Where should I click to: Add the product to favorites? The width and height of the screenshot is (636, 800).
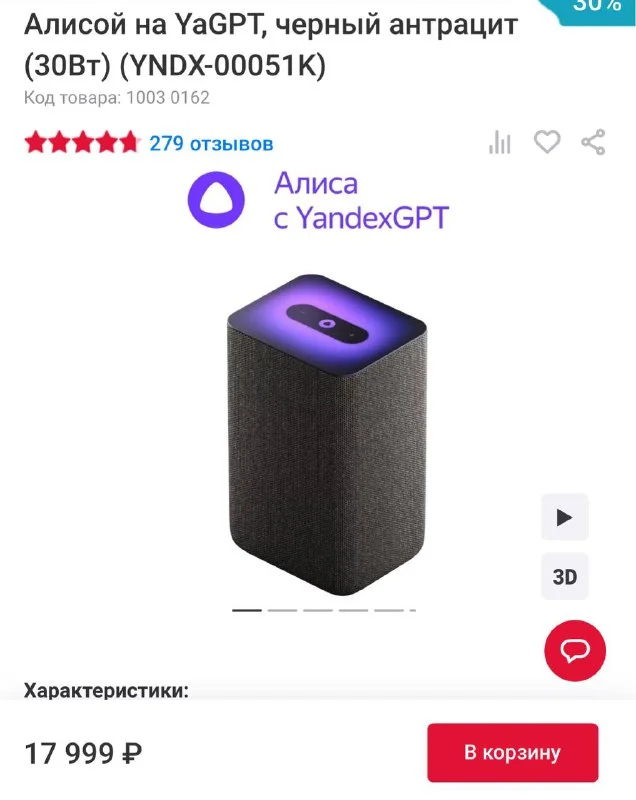[x=547, y=143]
